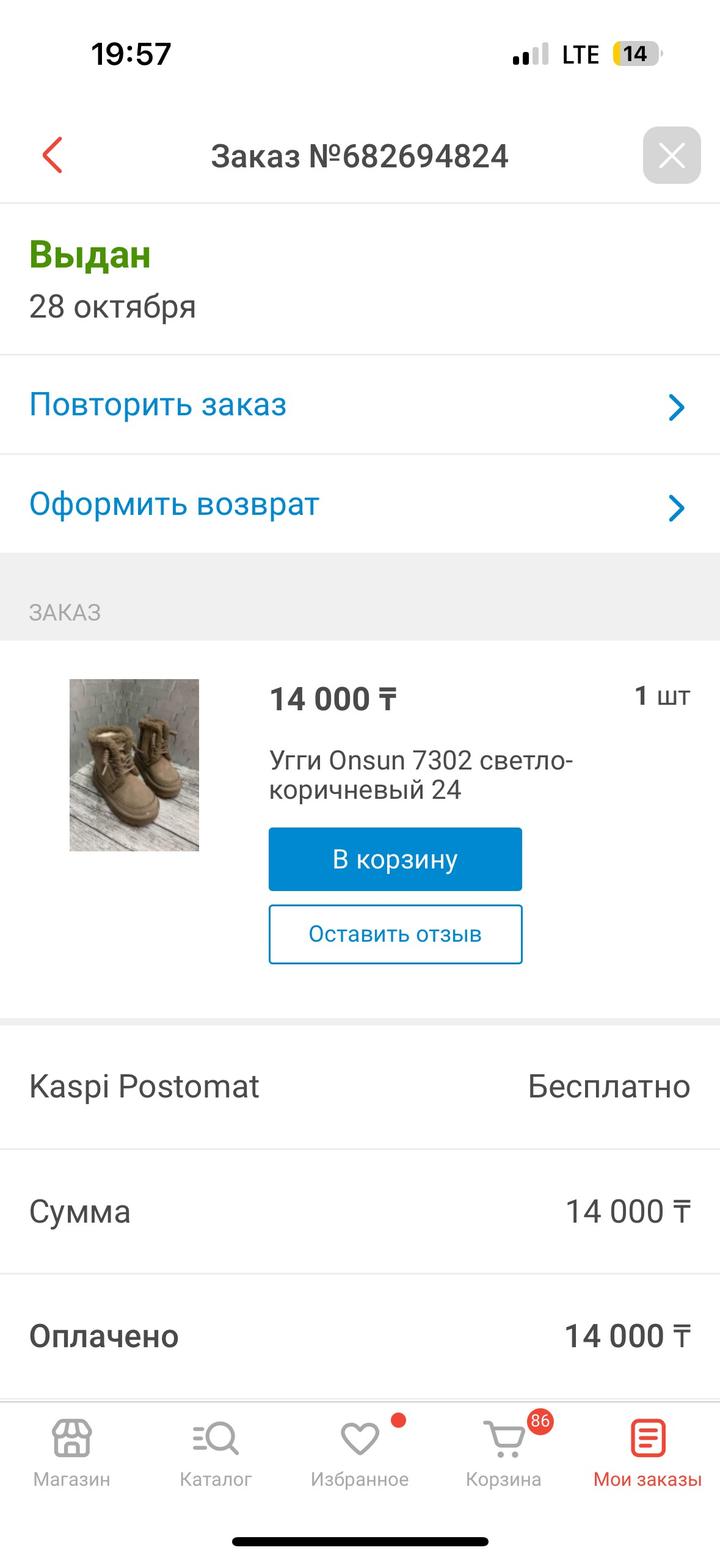Add the boots with В корзину button
The width and height of the screenshot is (720, 1561).
click(395, 859)
